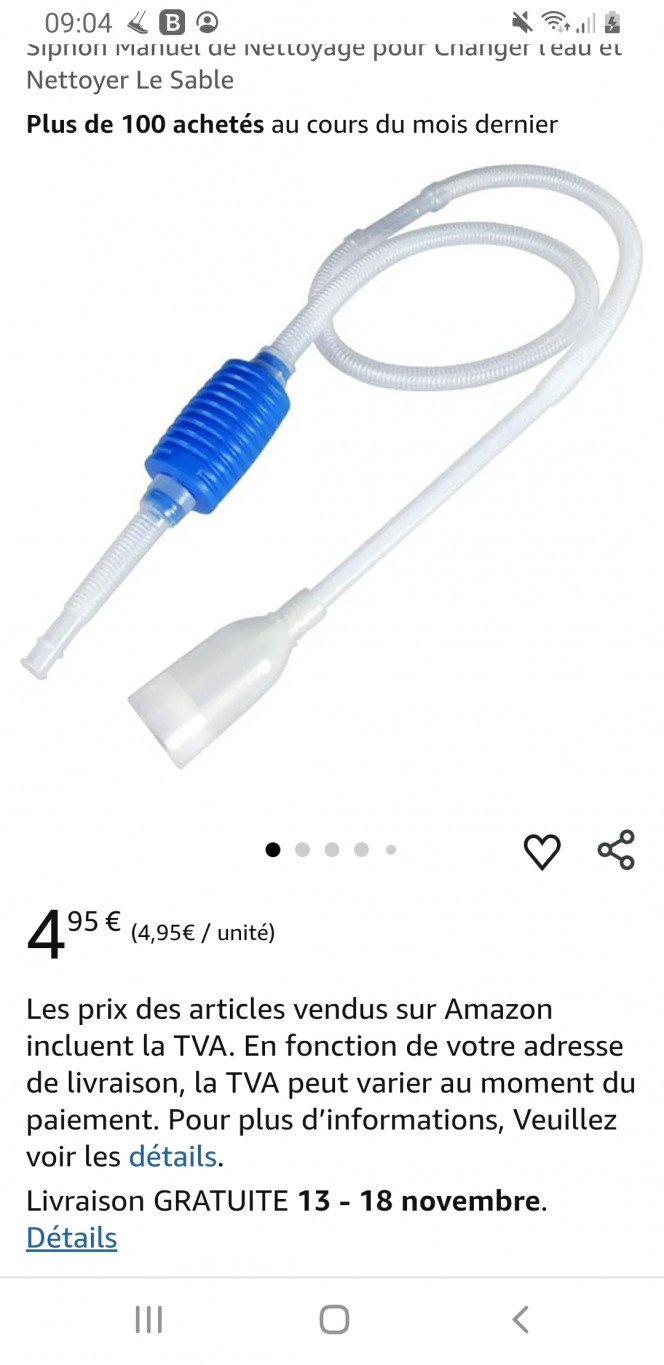The height and width of the screenshot is (1365, 664).
Task: Open the siphon product image full view
Action: click(x=330, y=470)
